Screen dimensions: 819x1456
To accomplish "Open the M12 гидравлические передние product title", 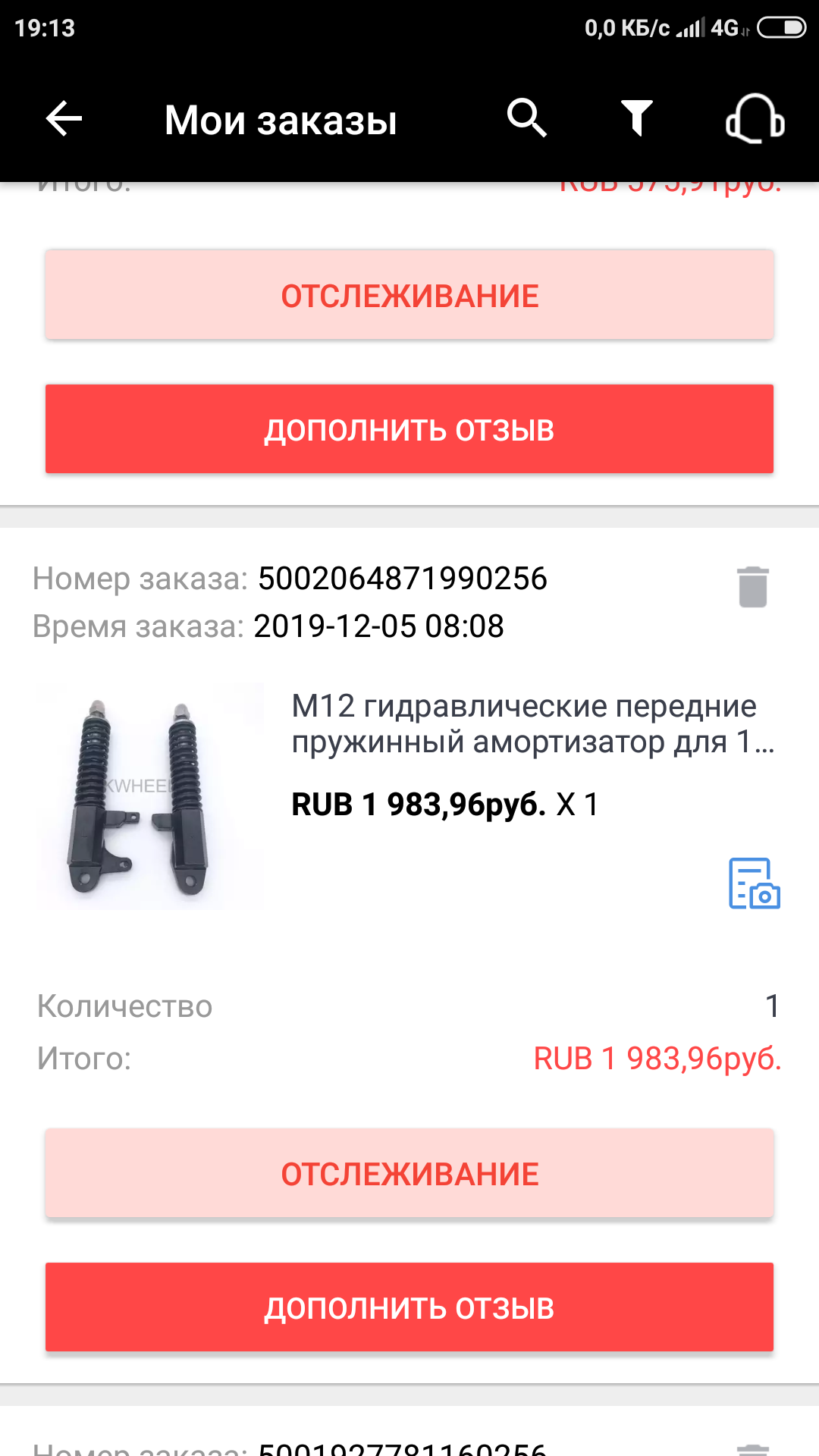I will point(531,723).
